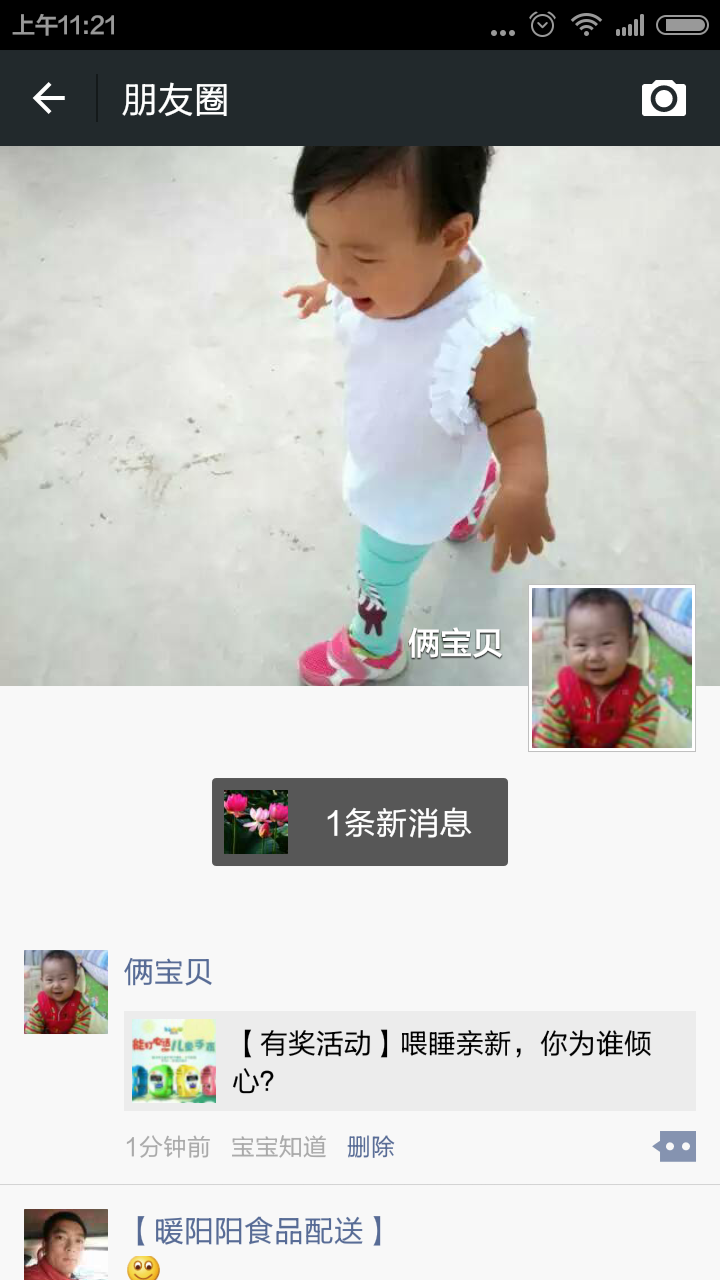The height and width of the screenshot is (1280, 720).
Task: Open the profile avatar on the cover
Action: 611,668
